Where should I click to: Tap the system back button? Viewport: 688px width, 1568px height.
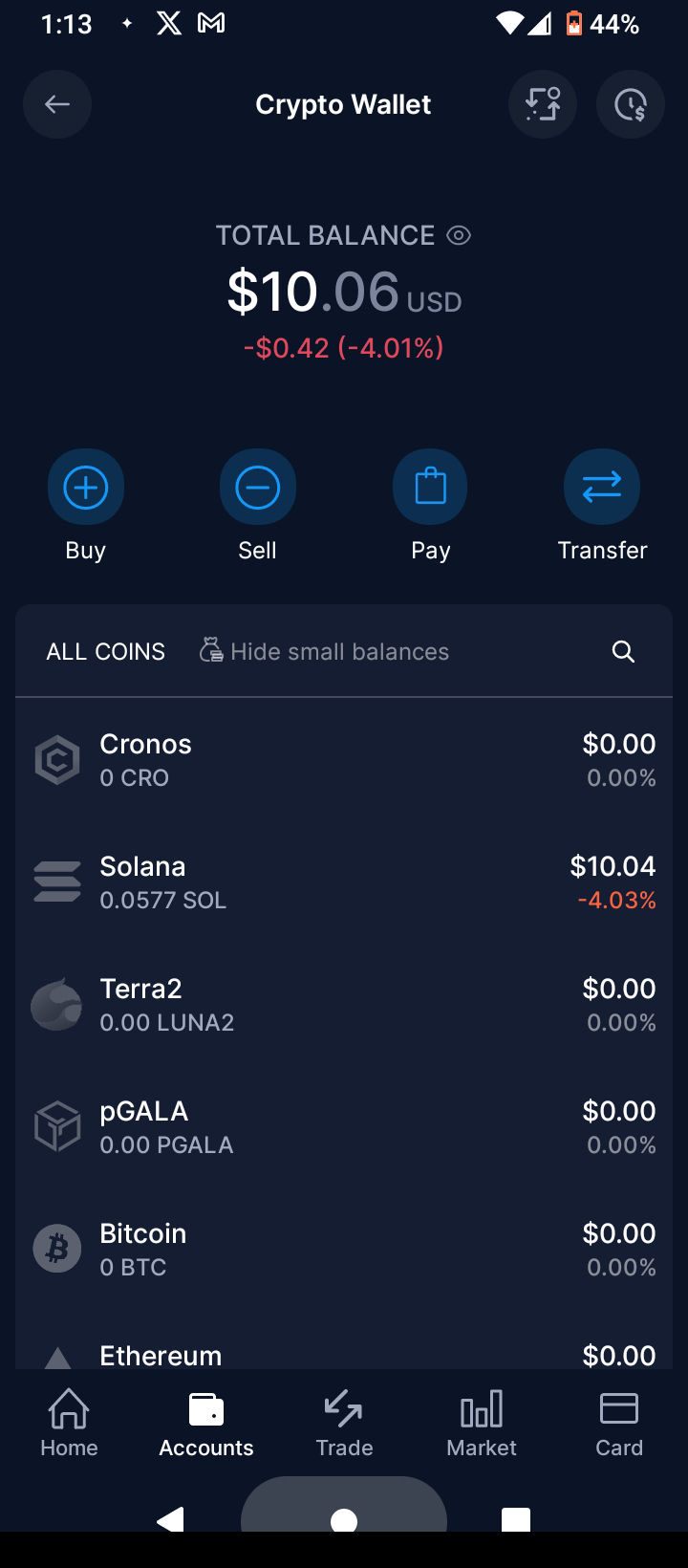coord(170,1518)
